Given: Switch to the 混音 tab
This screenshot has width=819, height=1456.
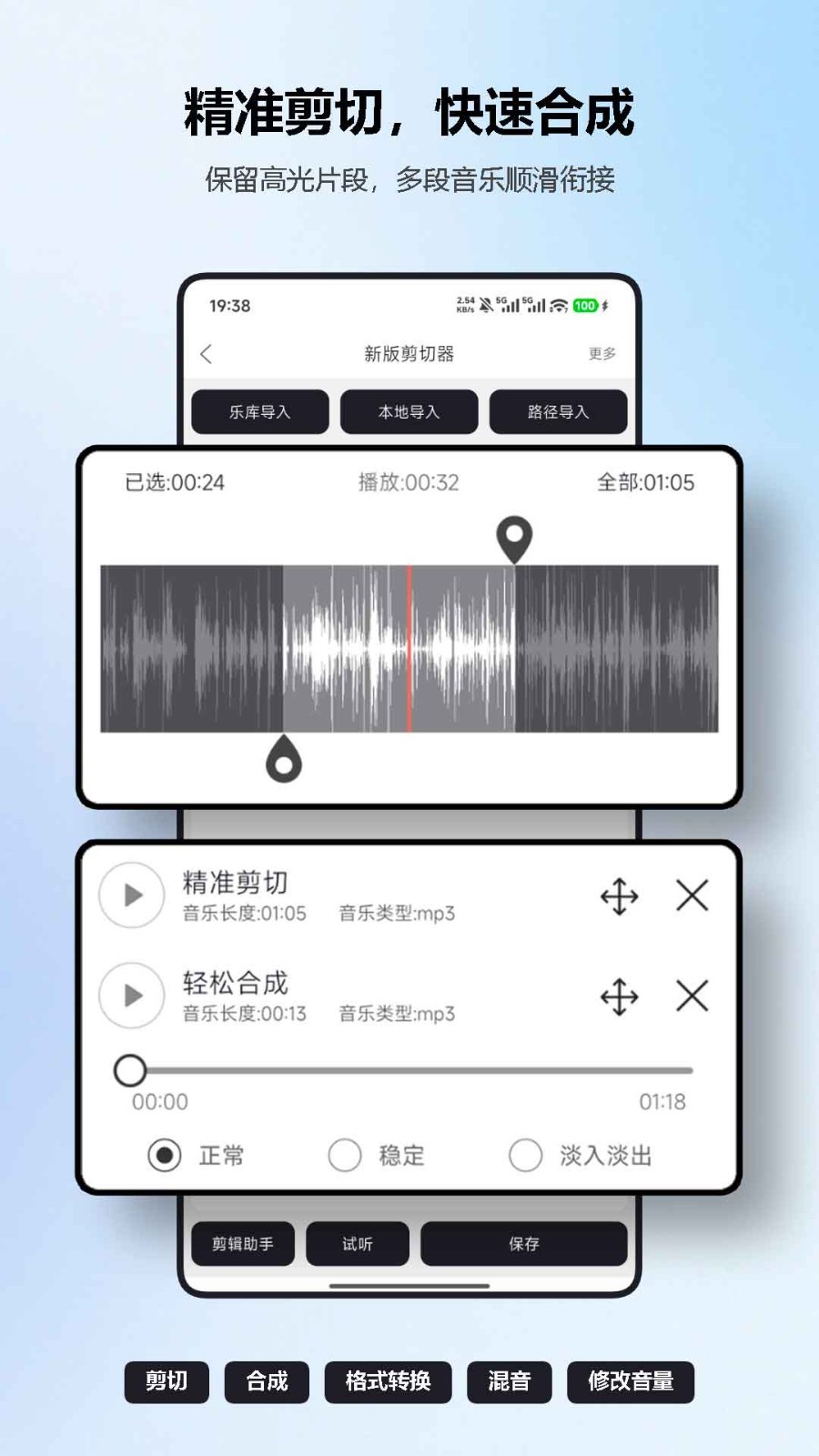Looking at the screenshot, I should tap(511, 1381).
